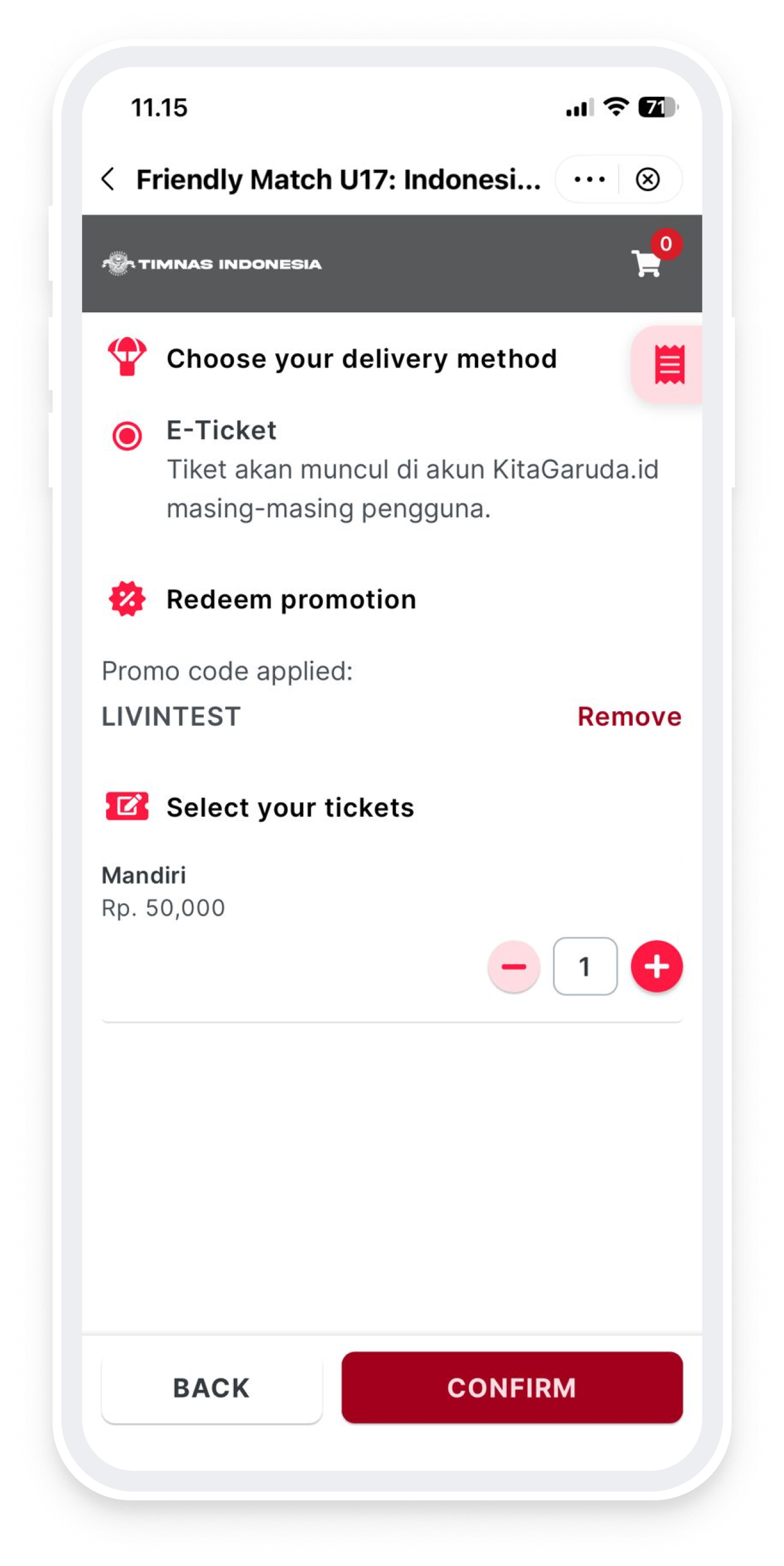Open the three-dot options menu

coord(589,180)
